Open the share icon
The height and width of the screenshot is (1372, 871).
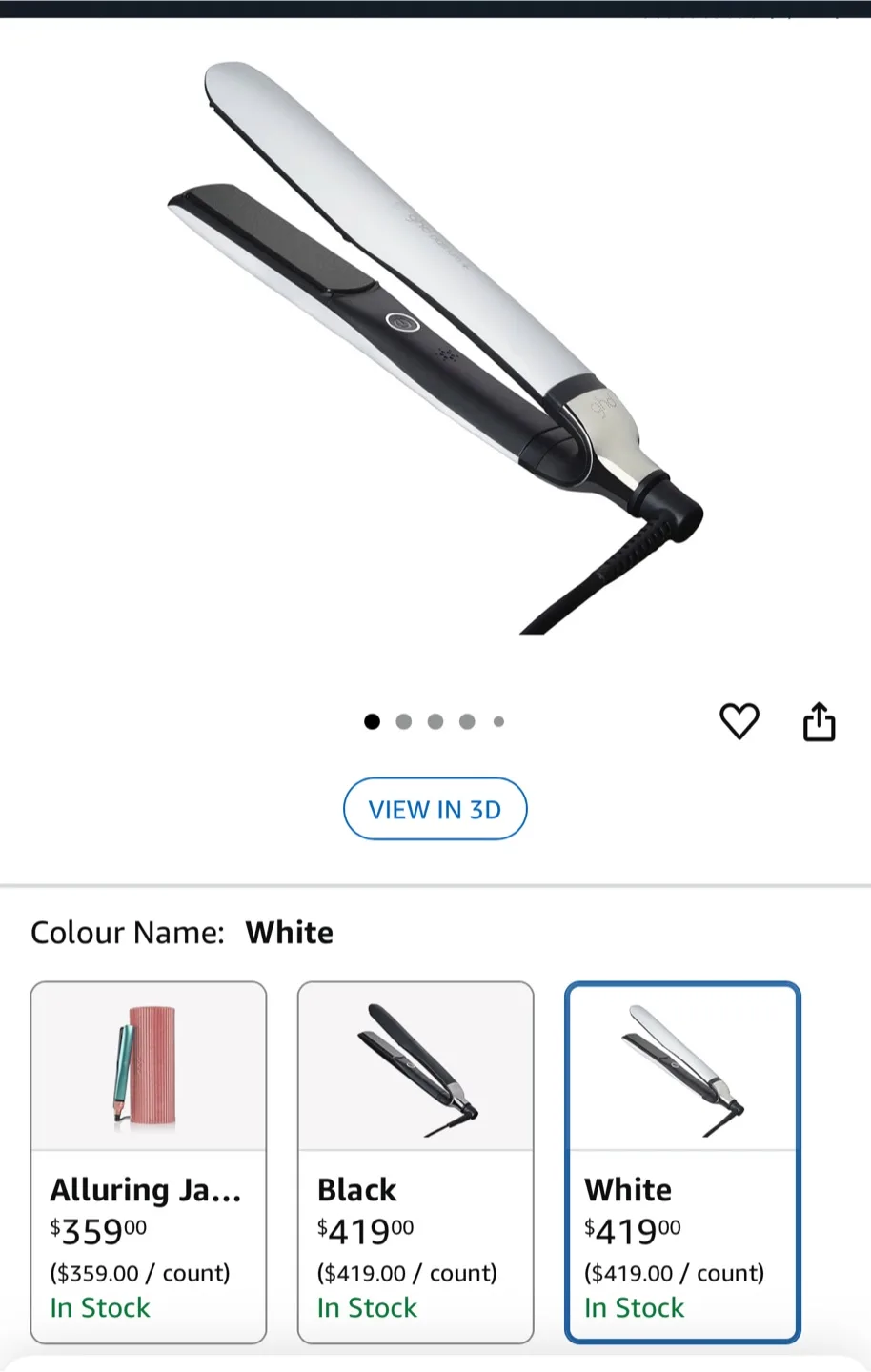click(x=820, y=721)
